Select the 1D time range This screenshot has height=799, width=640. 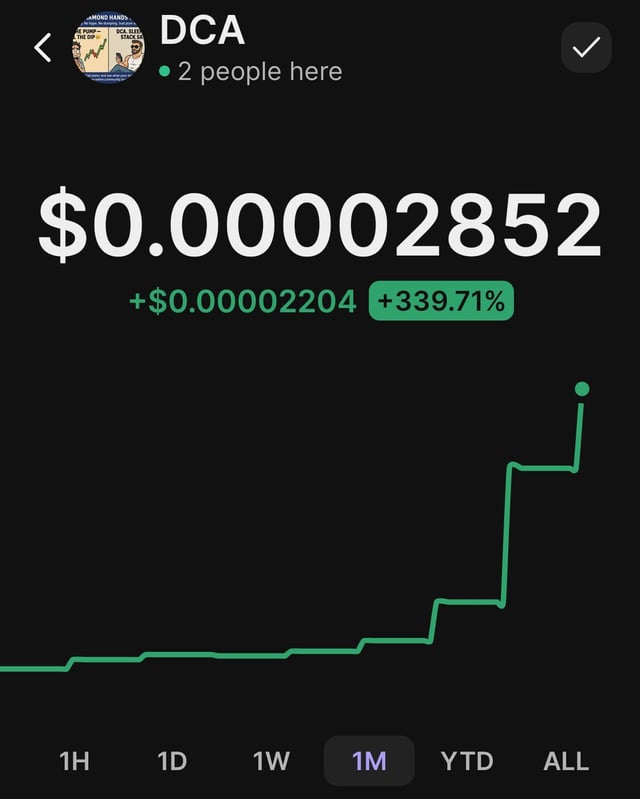click(172, 761)
